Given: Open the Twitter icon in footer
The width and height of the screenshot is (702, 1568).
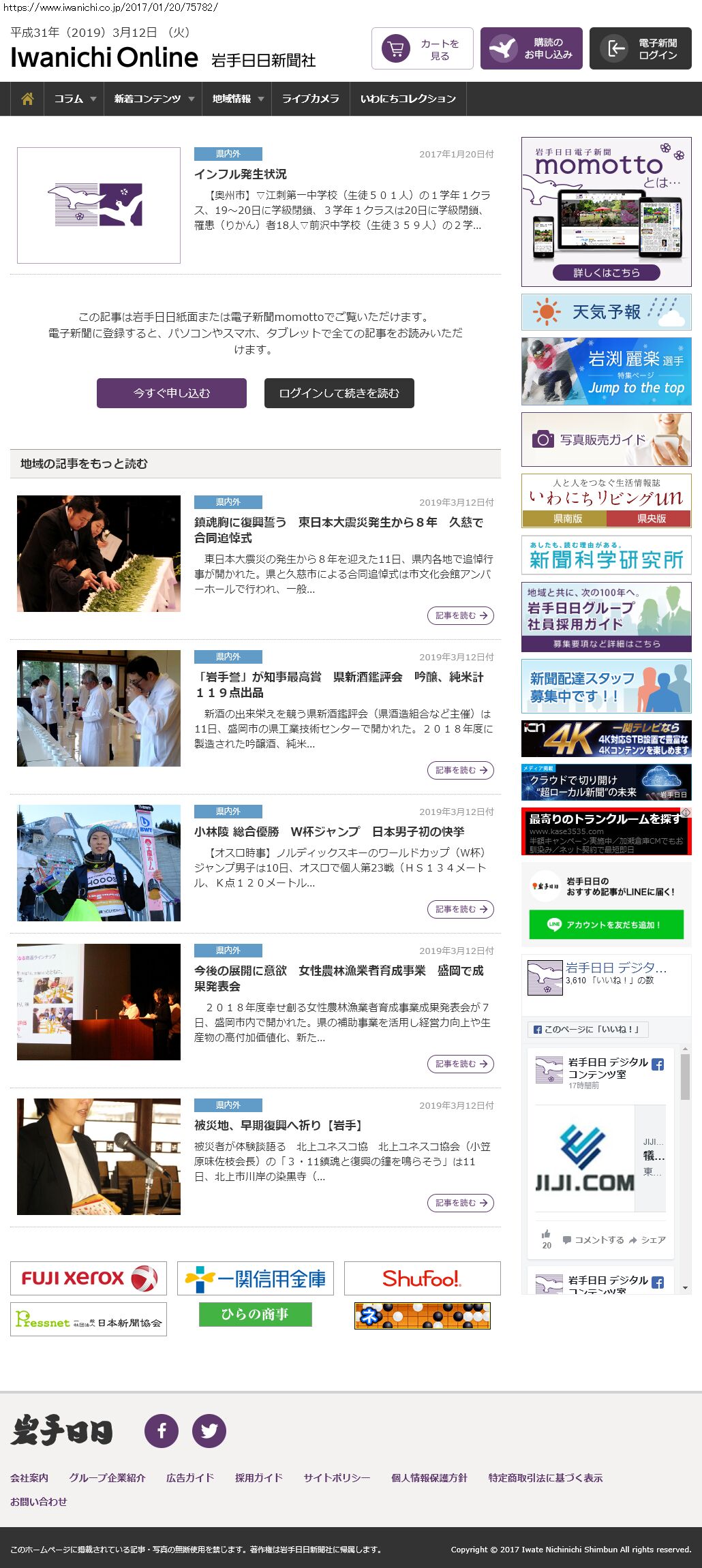Looking at the screenshot, I should [x=209, y=1431].
